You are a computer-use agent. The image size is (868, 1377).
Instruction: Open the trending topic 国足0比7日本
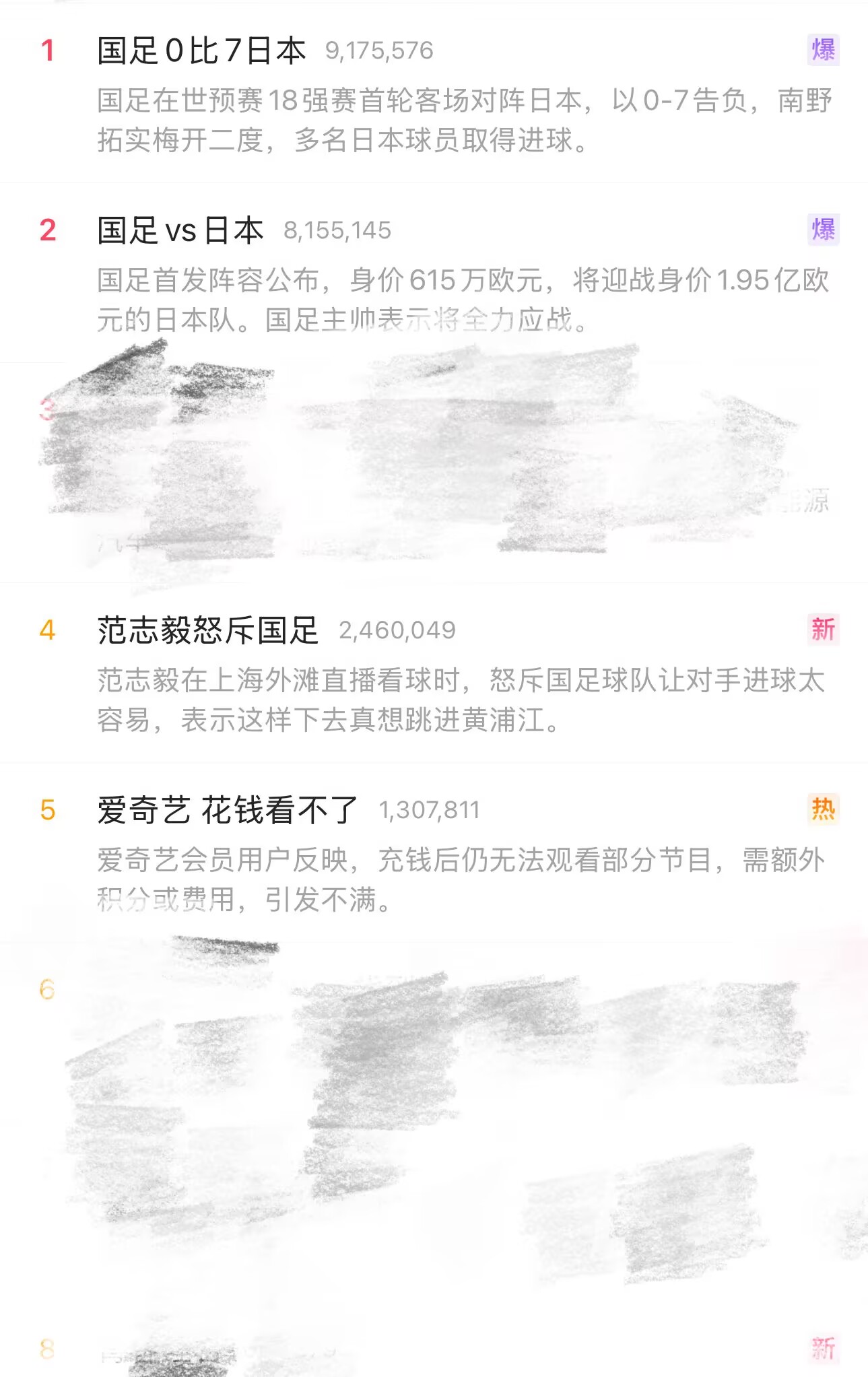click(201, 51)
